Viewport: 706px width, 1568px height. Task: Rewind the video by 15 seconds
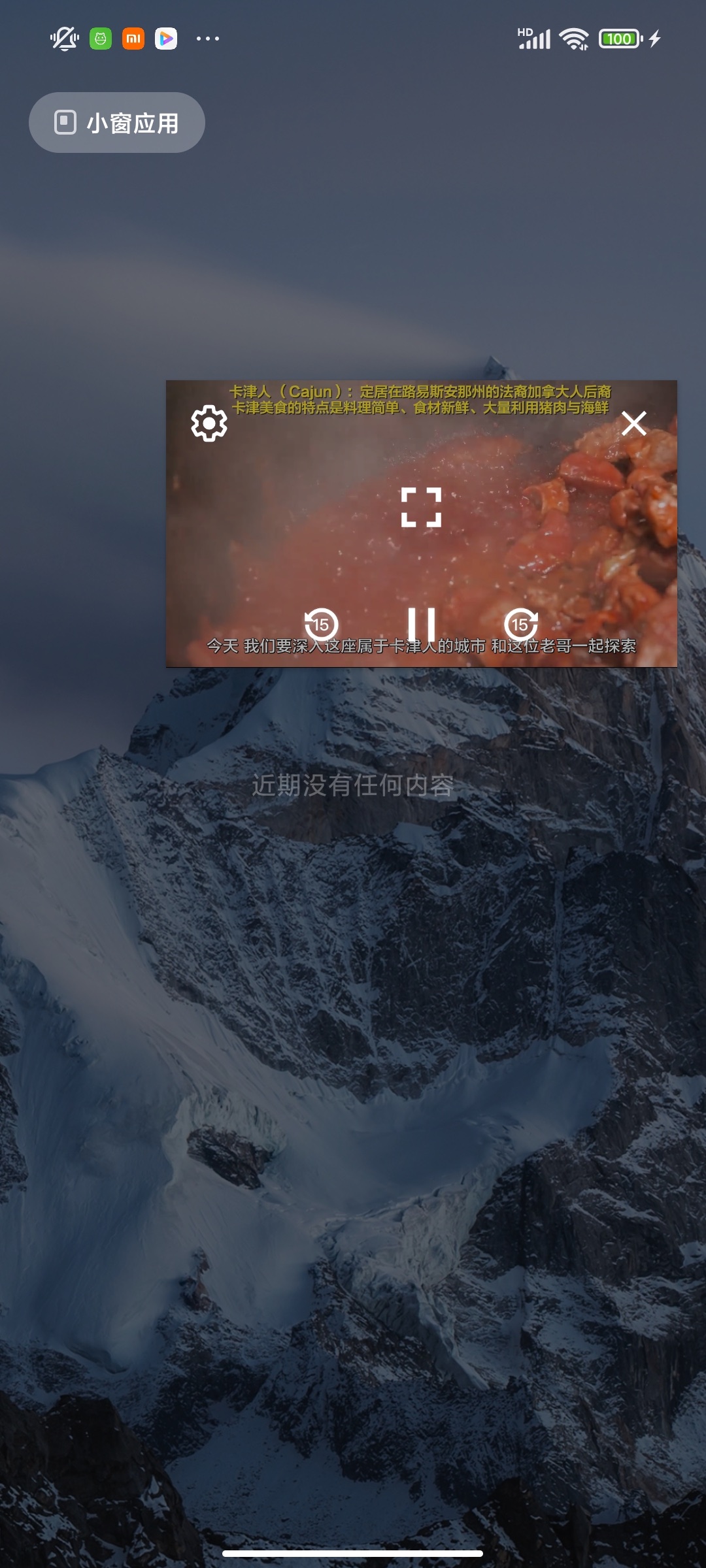(x=321, y=625)
